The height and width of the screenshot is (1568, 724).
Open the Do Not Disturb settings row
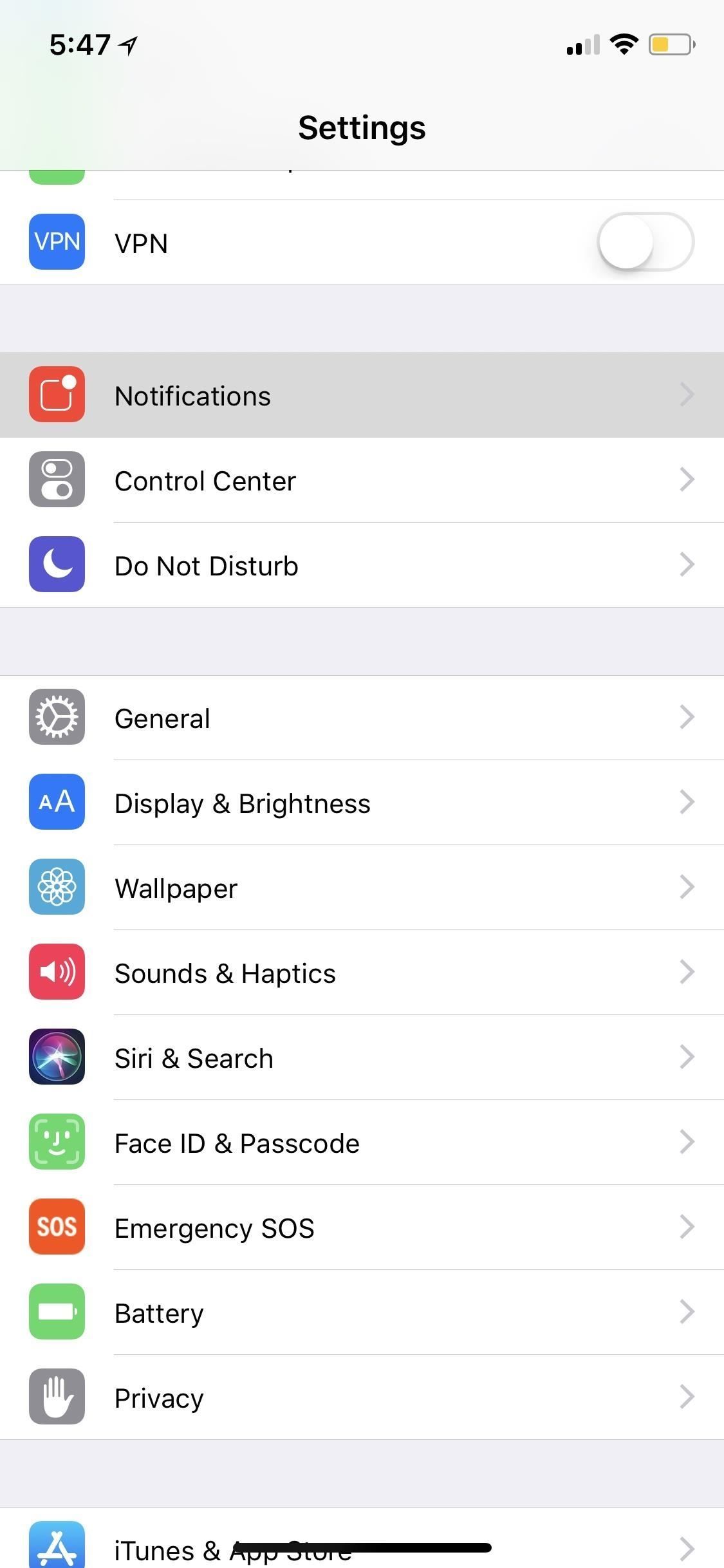click(x=362, y=565)
